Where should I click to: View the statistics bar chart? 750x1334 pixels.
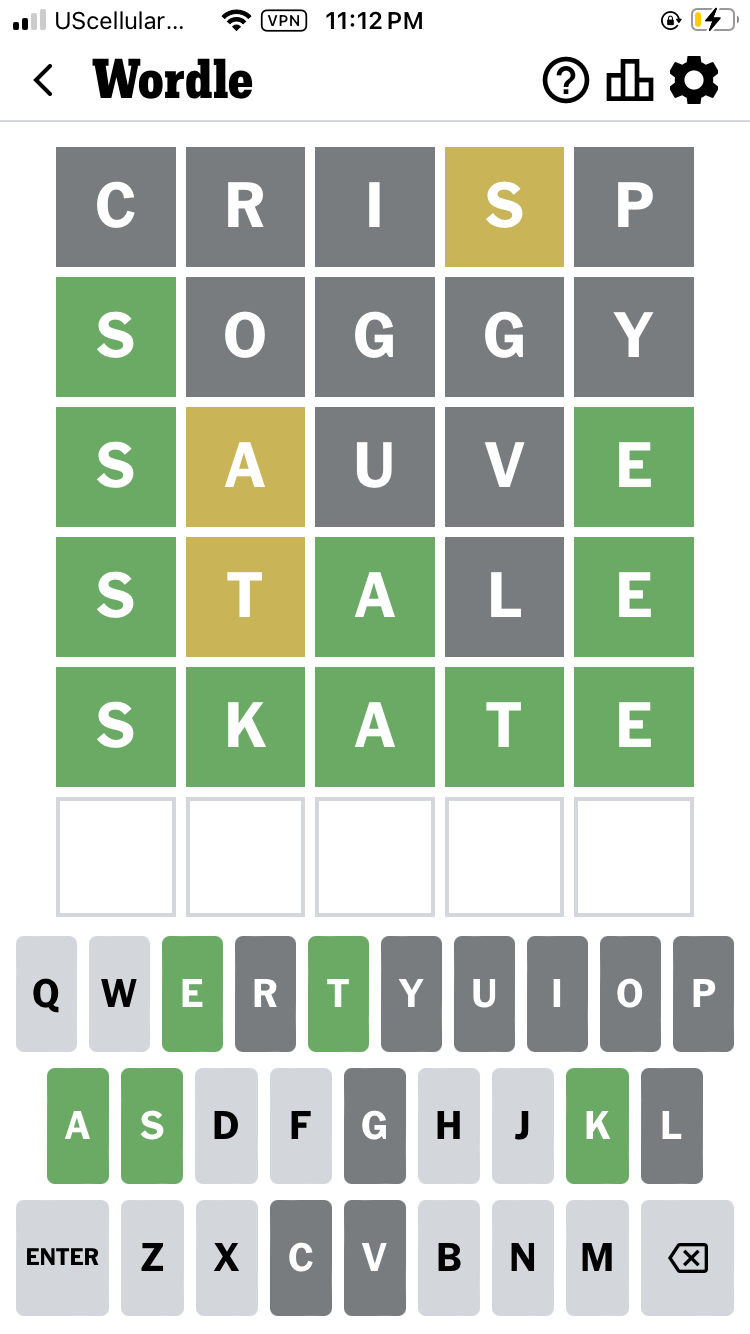(630, 80)
